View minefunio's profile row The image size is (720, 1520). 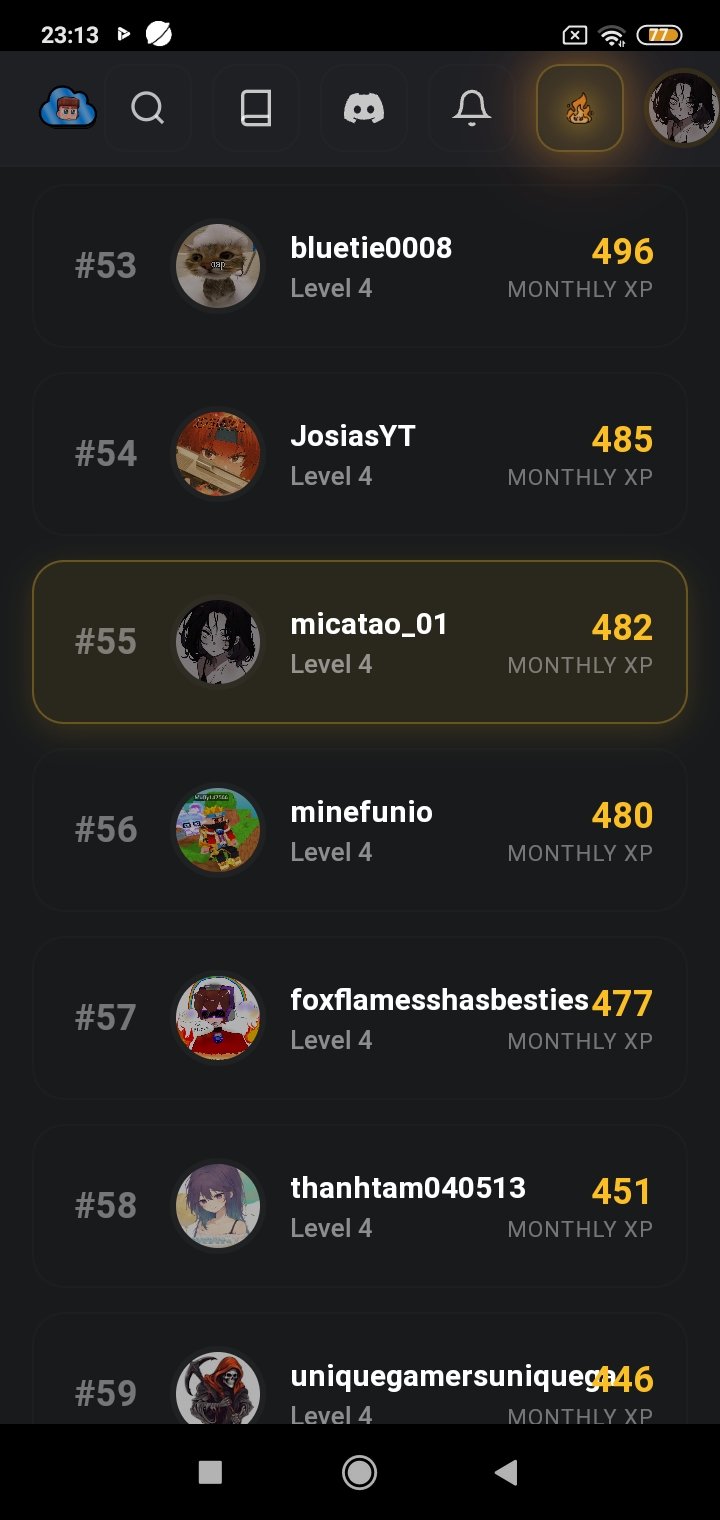(x=360, y=830)
